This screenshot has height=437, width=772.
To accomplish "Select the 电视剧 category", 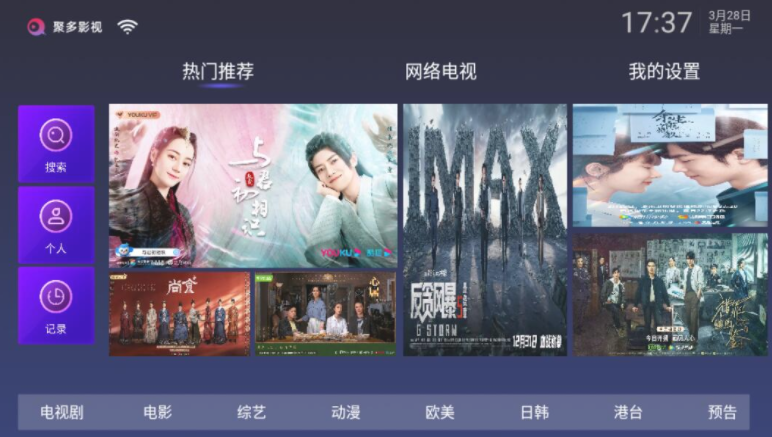I will (x=62, y=412).
